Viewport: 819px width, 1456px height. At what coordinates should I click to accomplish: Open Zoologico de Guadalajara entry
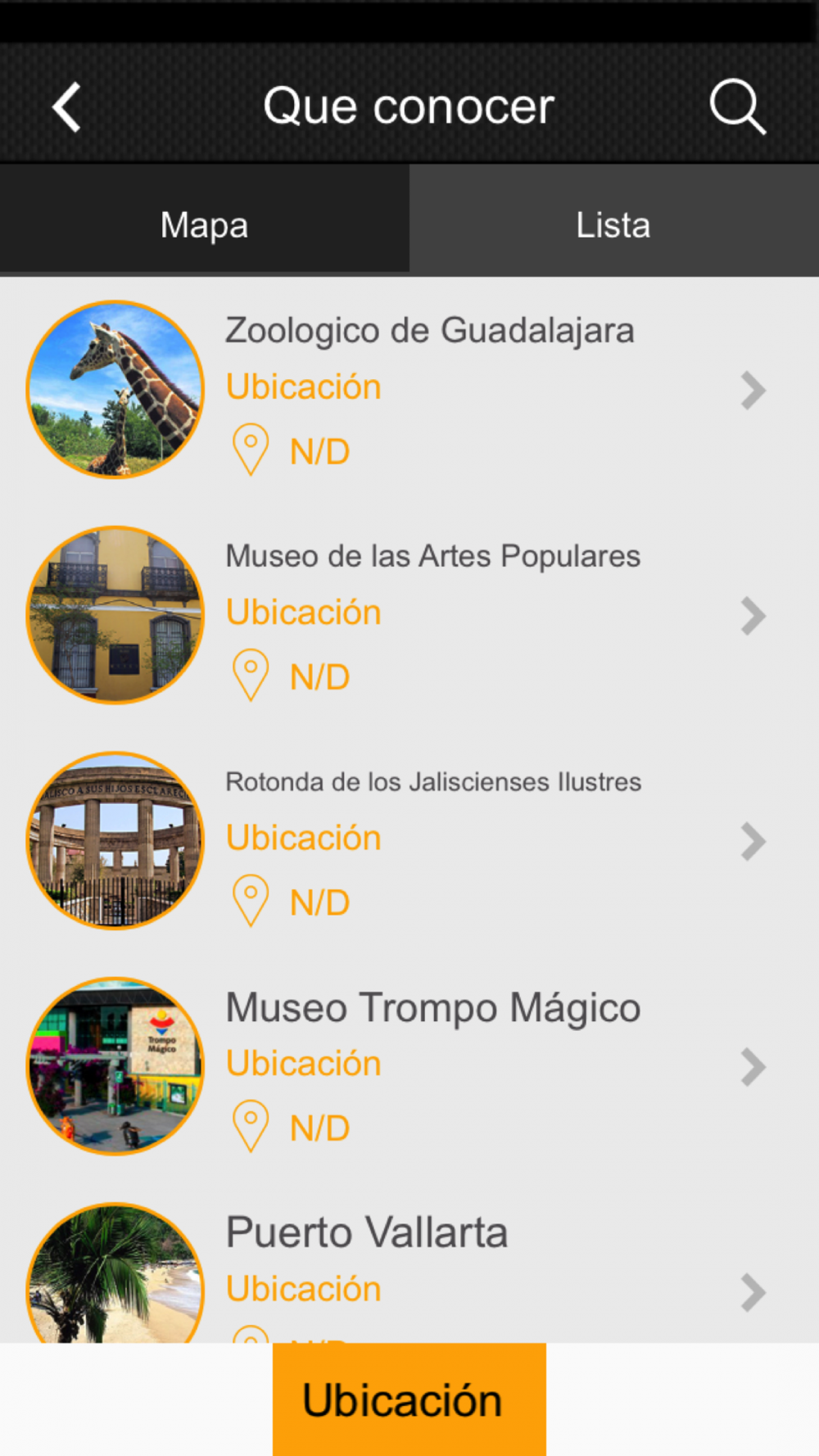point(429,331)
